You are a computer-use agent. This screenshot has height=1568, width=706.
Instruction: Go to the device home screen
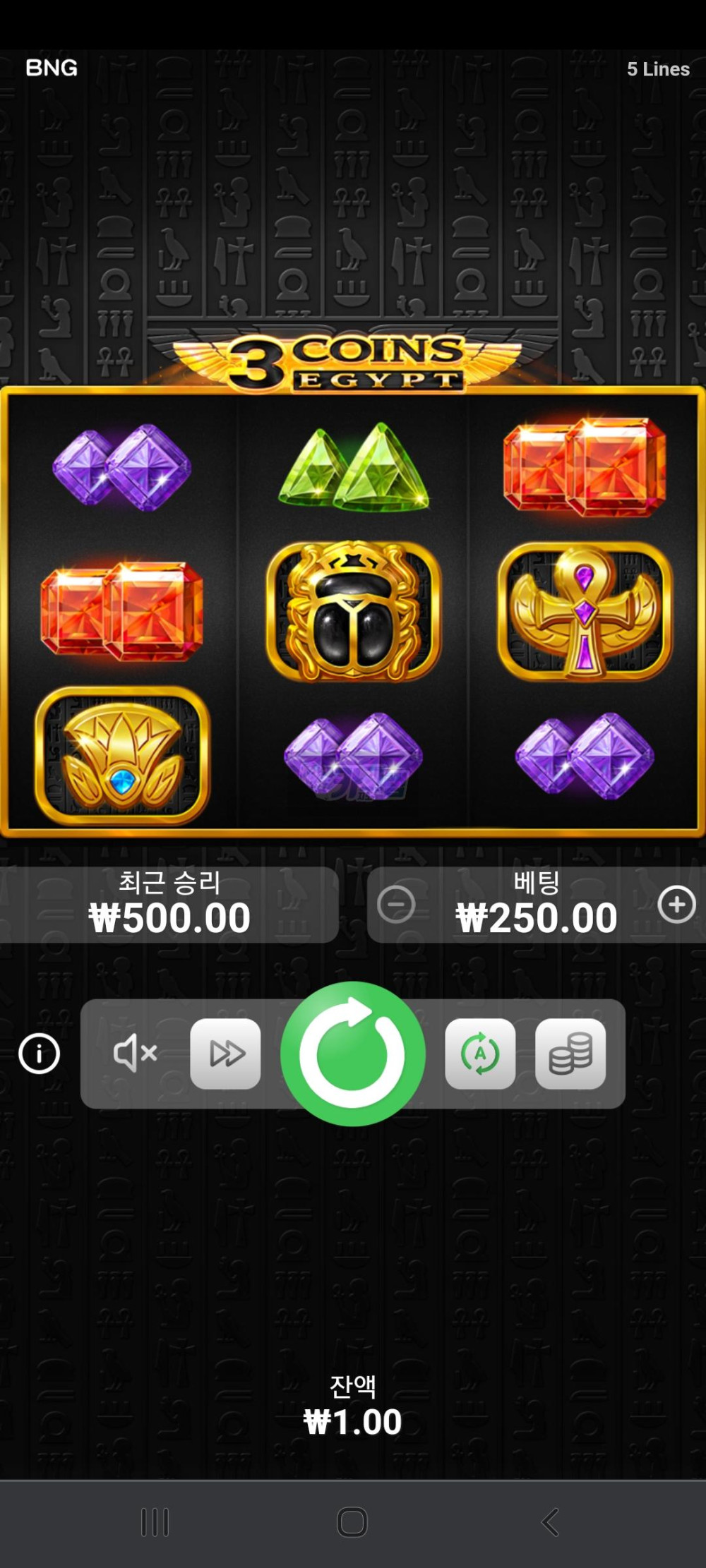[352, 1522]
